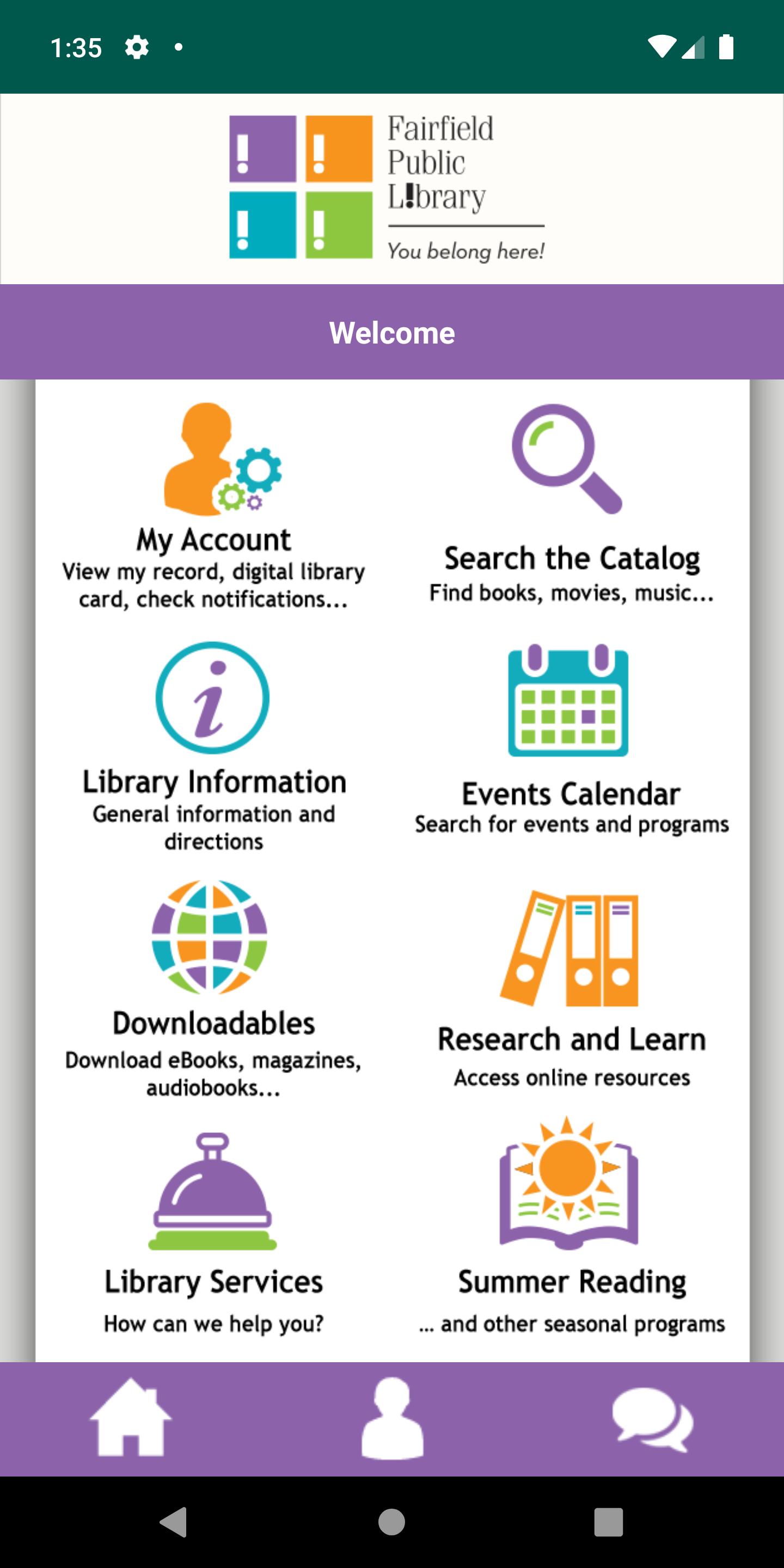Viewport: 784px width, 1568px height.
Task: Open Downloadables for eBooks and audiobooks
Action: coord(213,989)
